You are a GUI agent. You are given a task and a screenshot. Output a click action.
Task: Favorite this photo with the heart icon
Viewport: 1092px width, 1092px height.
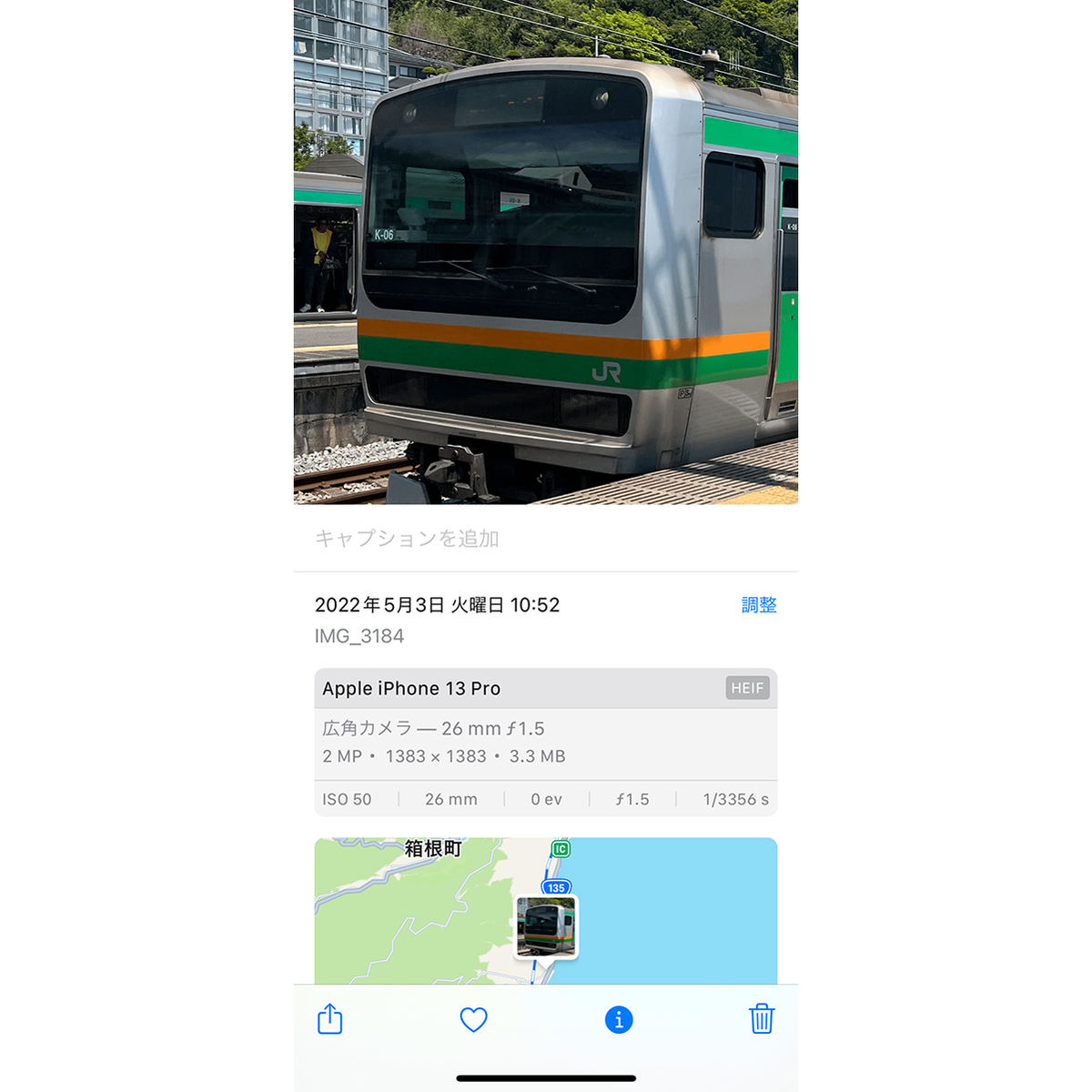point(473,1020)
